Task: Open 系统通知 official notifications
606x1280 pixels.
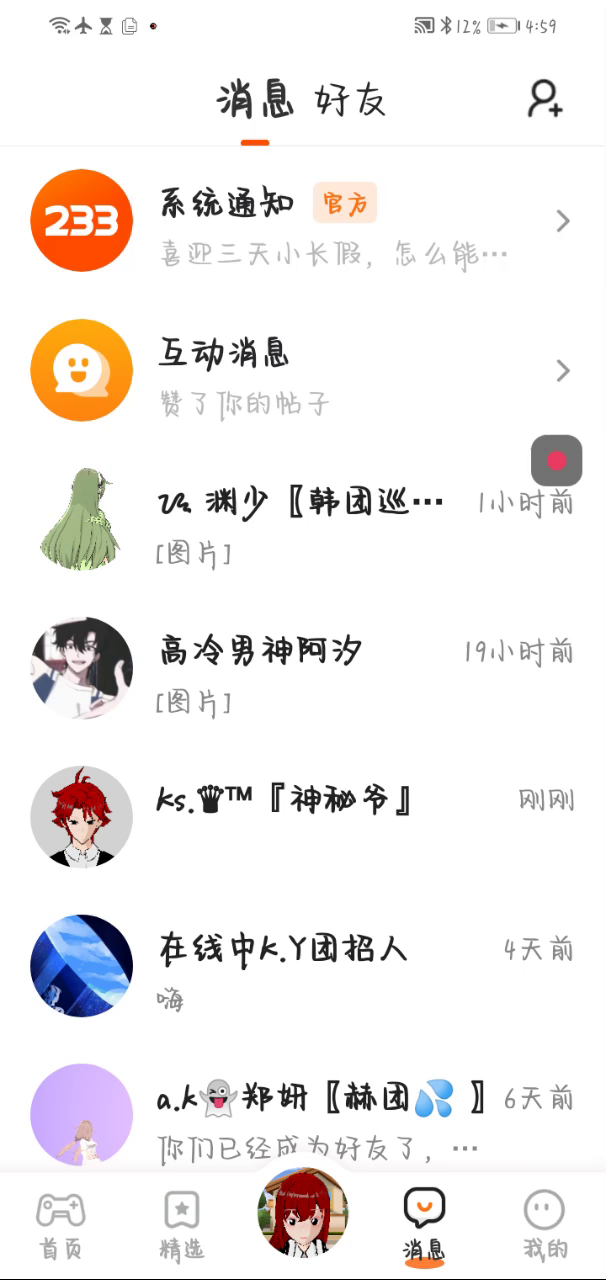Action: click(x=300, y=221)
